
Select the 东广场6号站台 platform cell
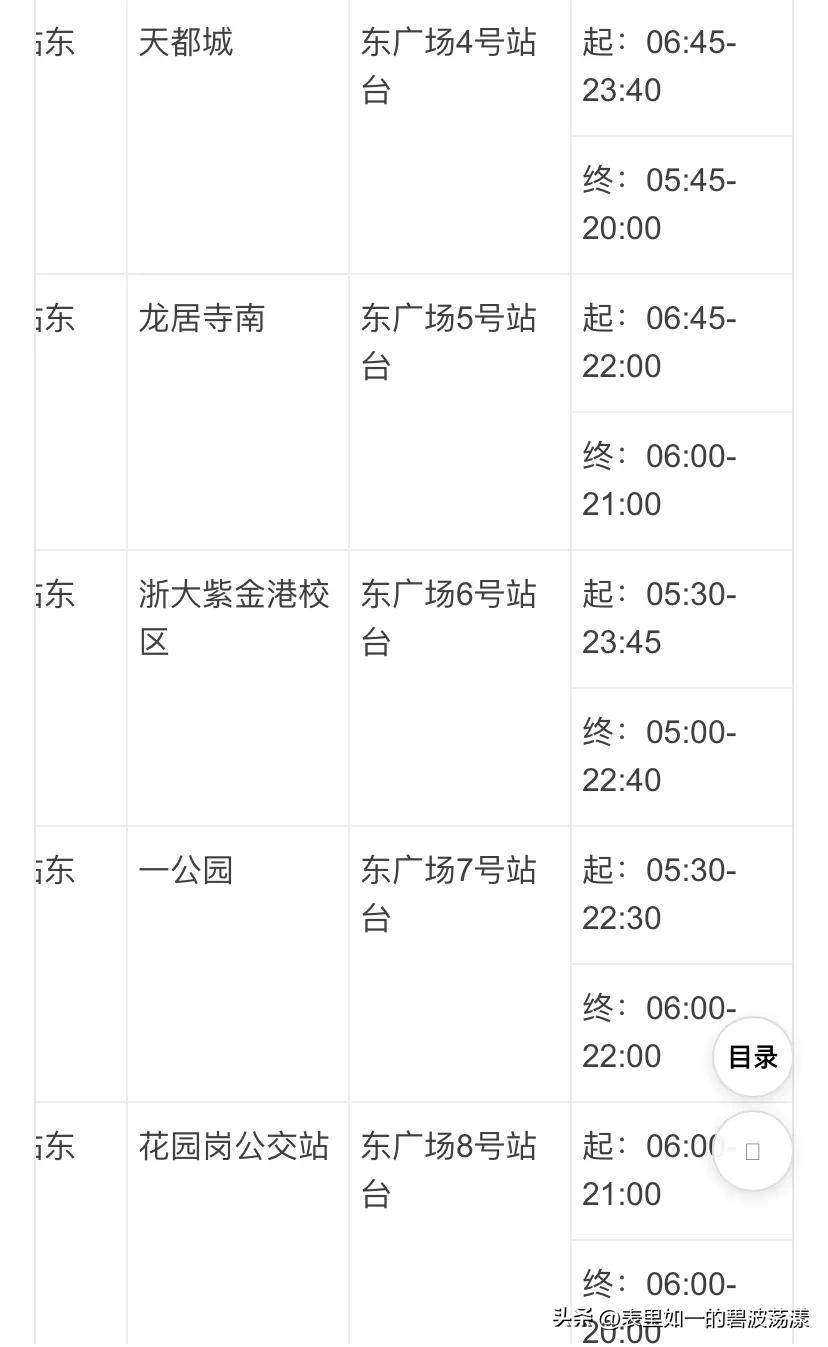click(450, 618)
